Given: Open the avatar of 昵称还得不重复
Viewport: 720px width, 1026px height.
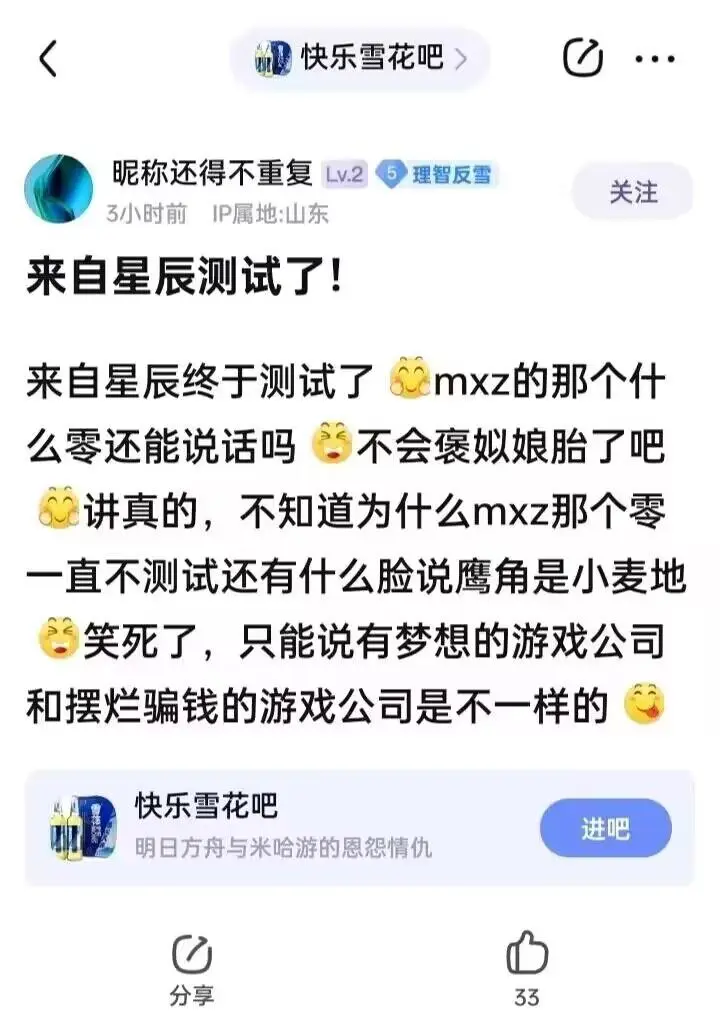Looking at the screenshot, I should click(59, 188).
